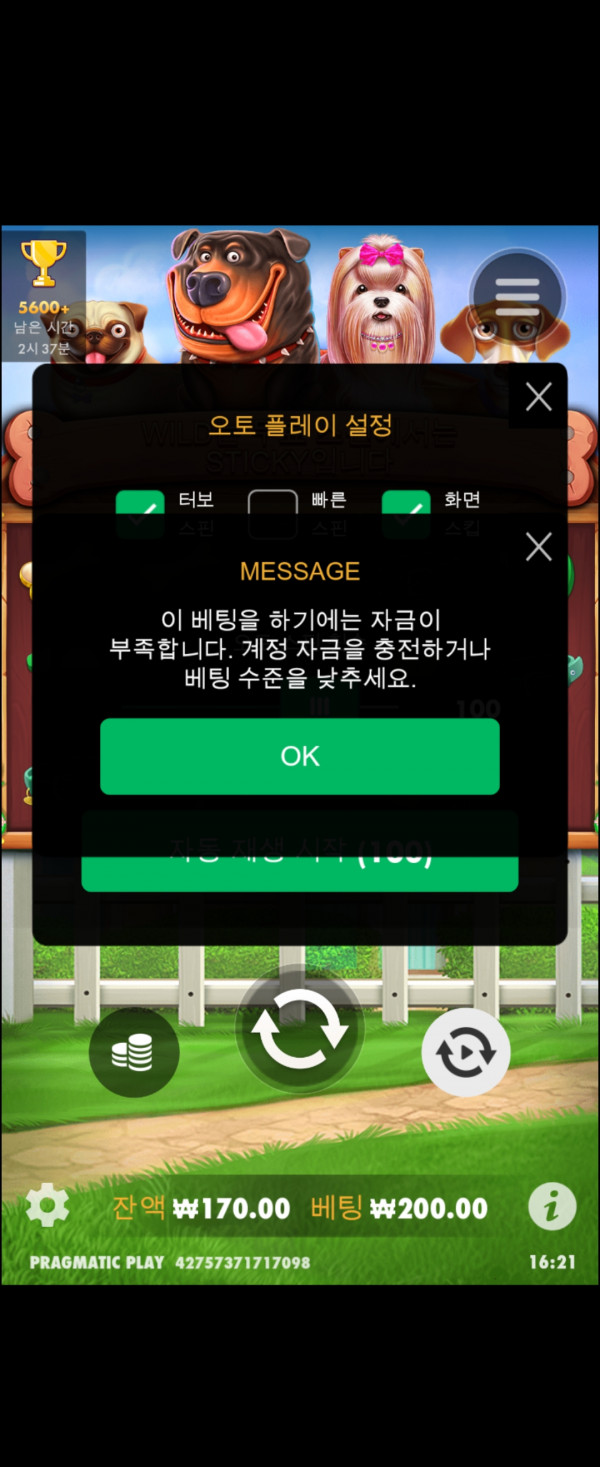Open bet amount coin stack
Screen dimensions: 600x1467
[x=133, y=1052]
